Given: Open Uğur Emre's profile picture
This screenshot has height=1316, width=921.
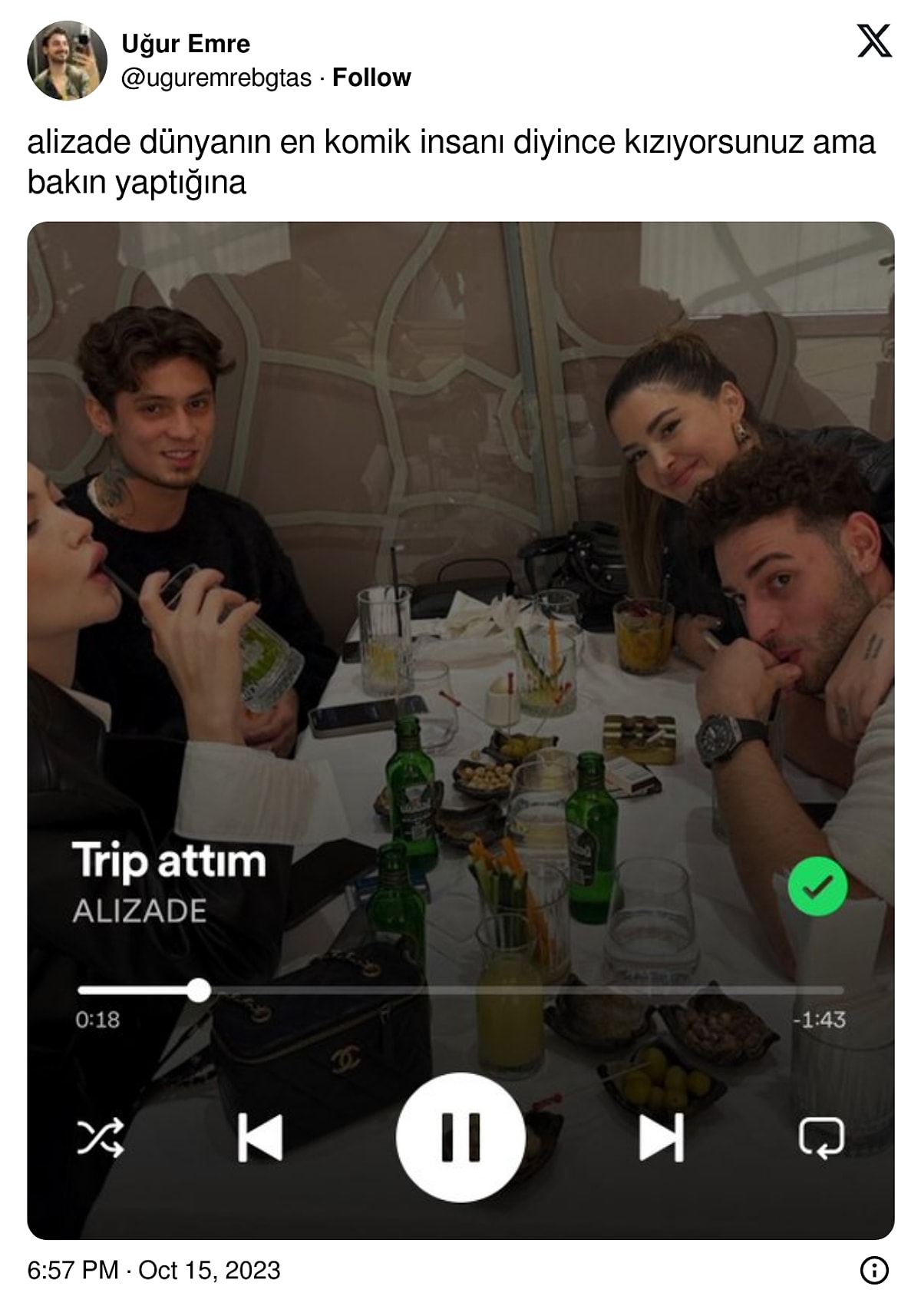Looking at the screenshot, I should (68, 61).
